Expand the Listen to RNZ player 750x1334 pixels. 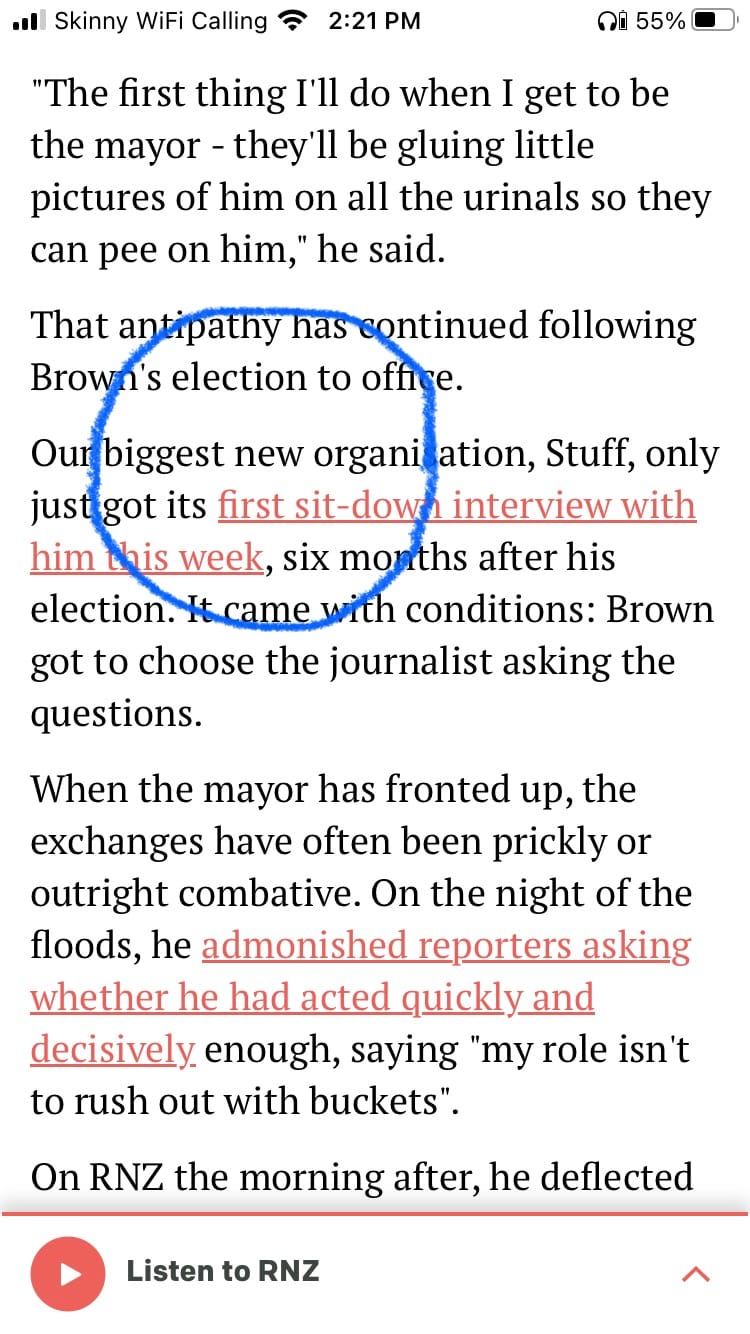(695, 1273)
